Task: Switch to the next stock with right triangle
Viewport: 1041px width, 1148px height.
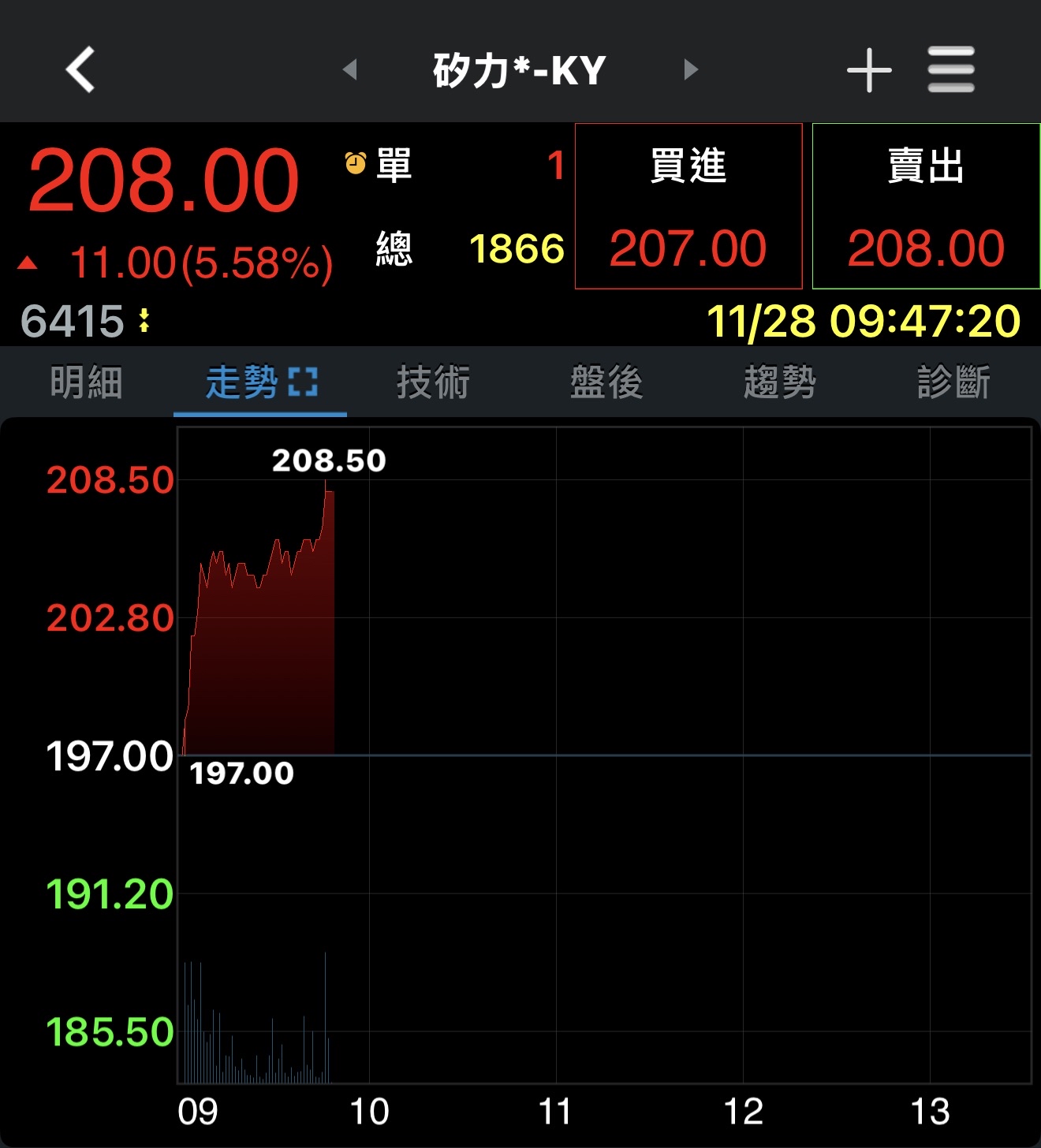Action: [x=691, y=69]
